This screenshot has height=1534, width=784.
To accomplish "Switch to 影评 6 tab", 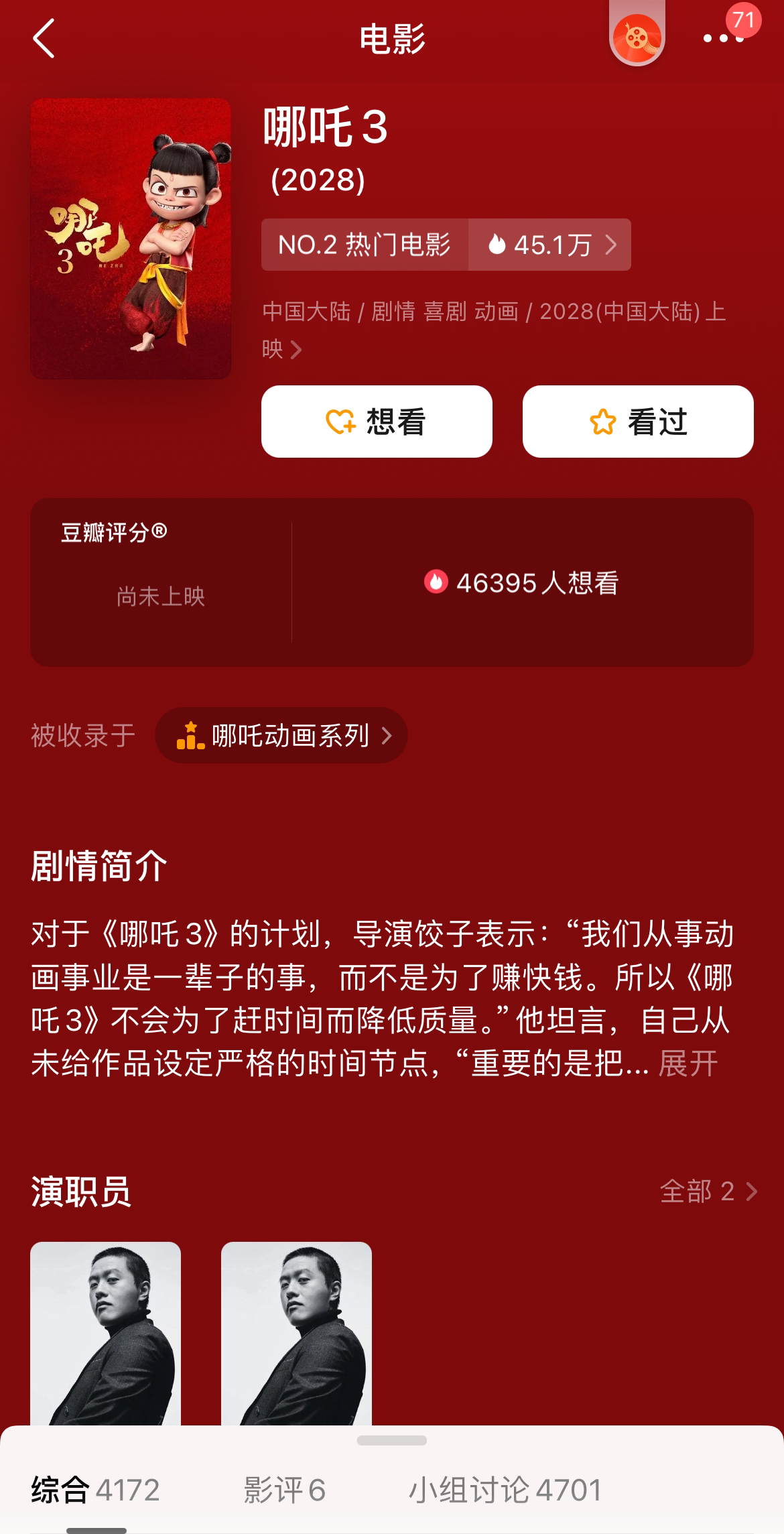I will [x=284, y=1490].
